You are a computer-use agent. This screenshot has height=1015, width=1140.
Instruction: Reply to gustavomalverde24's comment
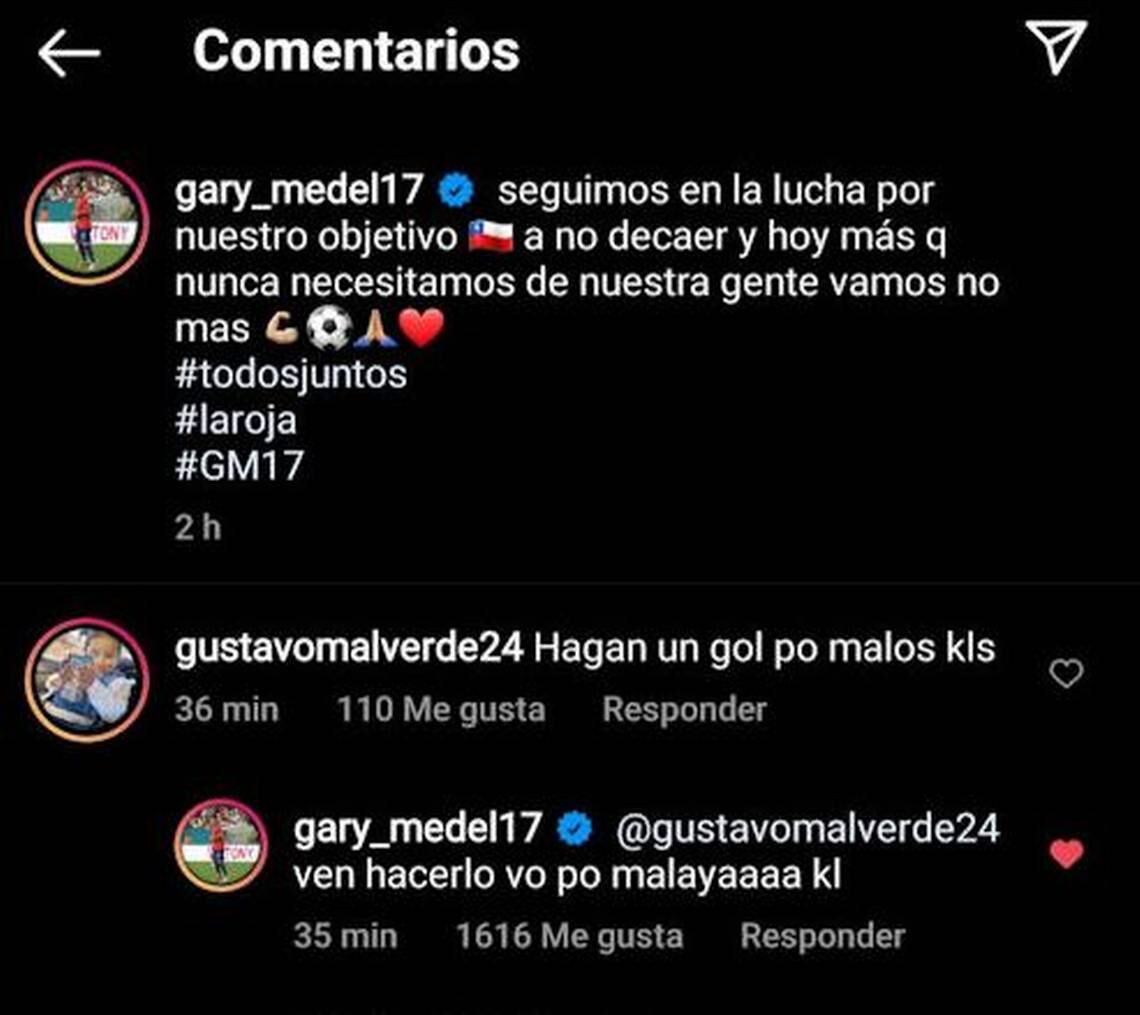pyautogui.click(x=684, y=710)
